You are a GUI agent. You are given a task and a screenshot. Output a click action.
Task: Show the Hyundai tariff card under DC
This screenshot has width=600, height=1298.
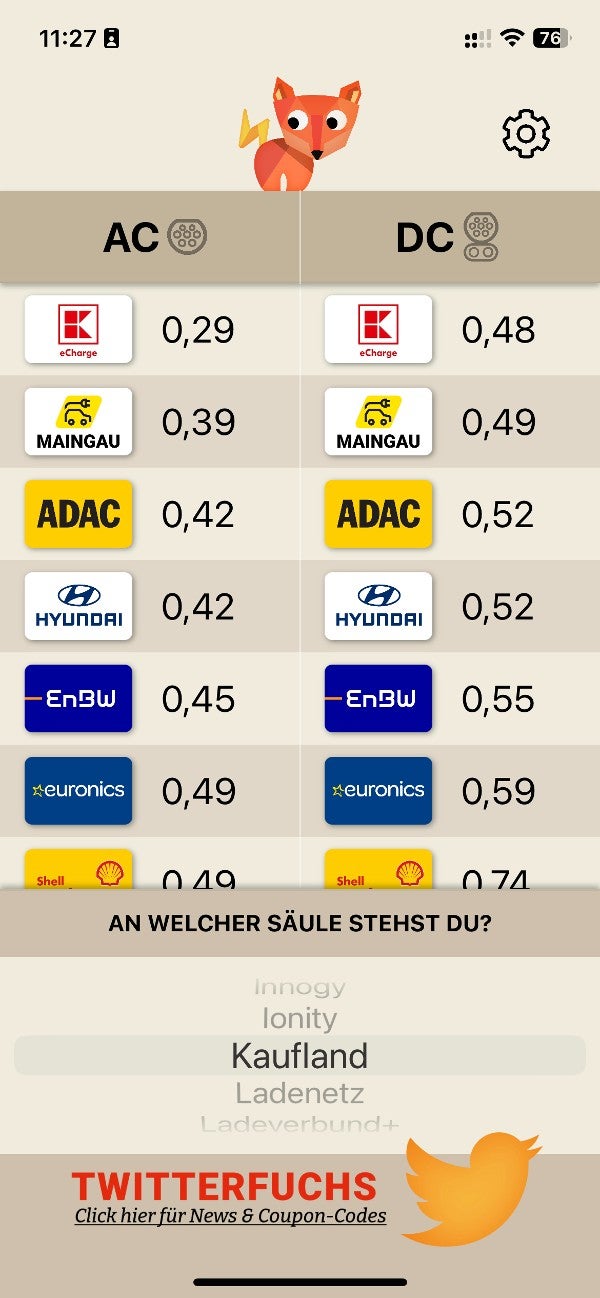[378, 606]
